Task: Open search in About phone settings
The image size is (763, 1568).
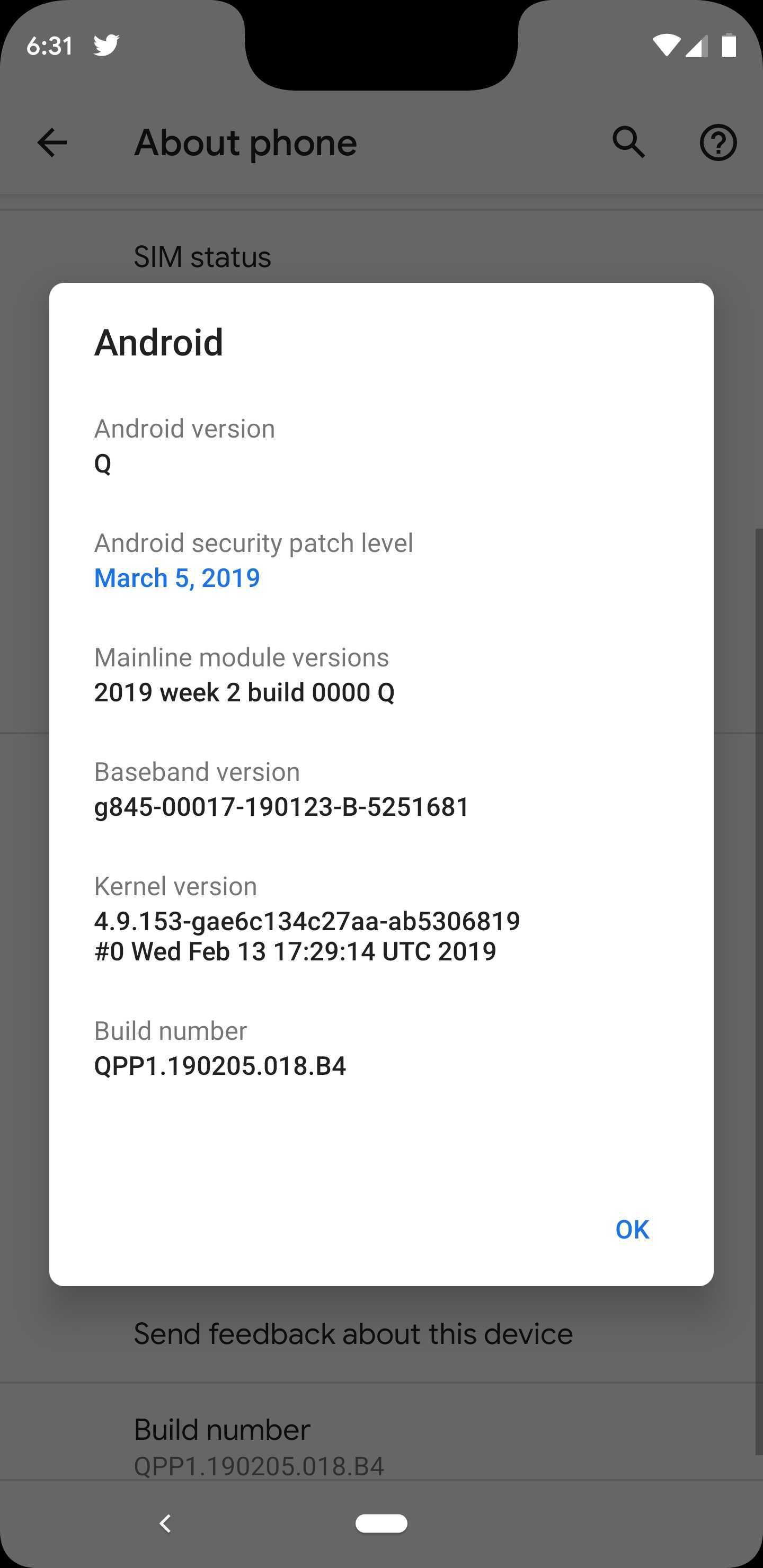Action: (x=629, y=143)
